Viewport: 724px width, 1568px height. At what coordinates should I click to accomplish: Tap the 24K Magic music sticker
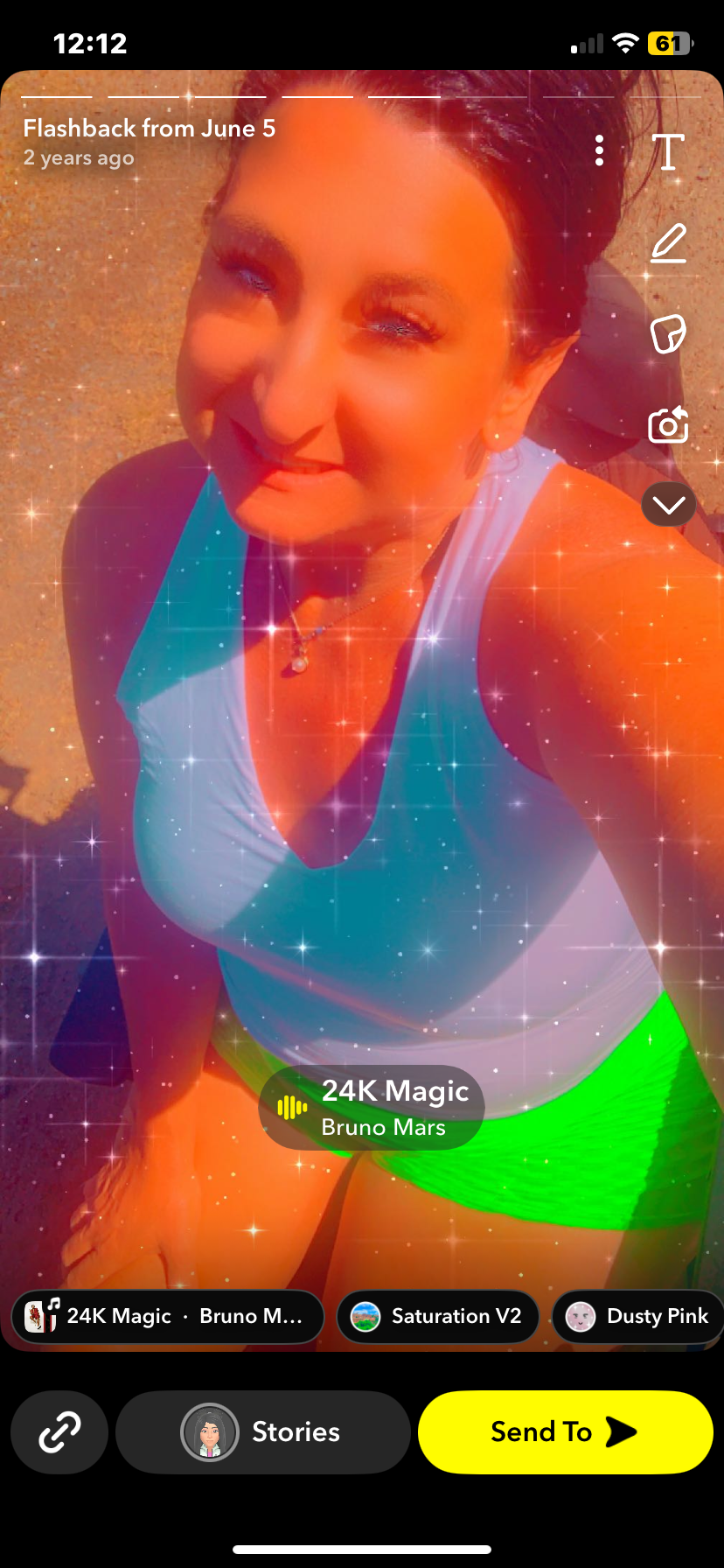point(372,1107)
